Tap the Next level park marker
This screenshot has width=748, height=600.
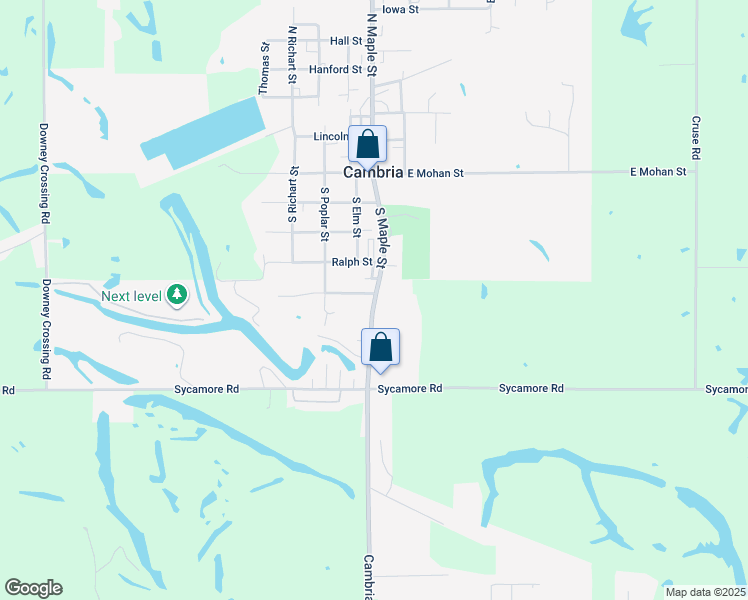pos(177,294)
